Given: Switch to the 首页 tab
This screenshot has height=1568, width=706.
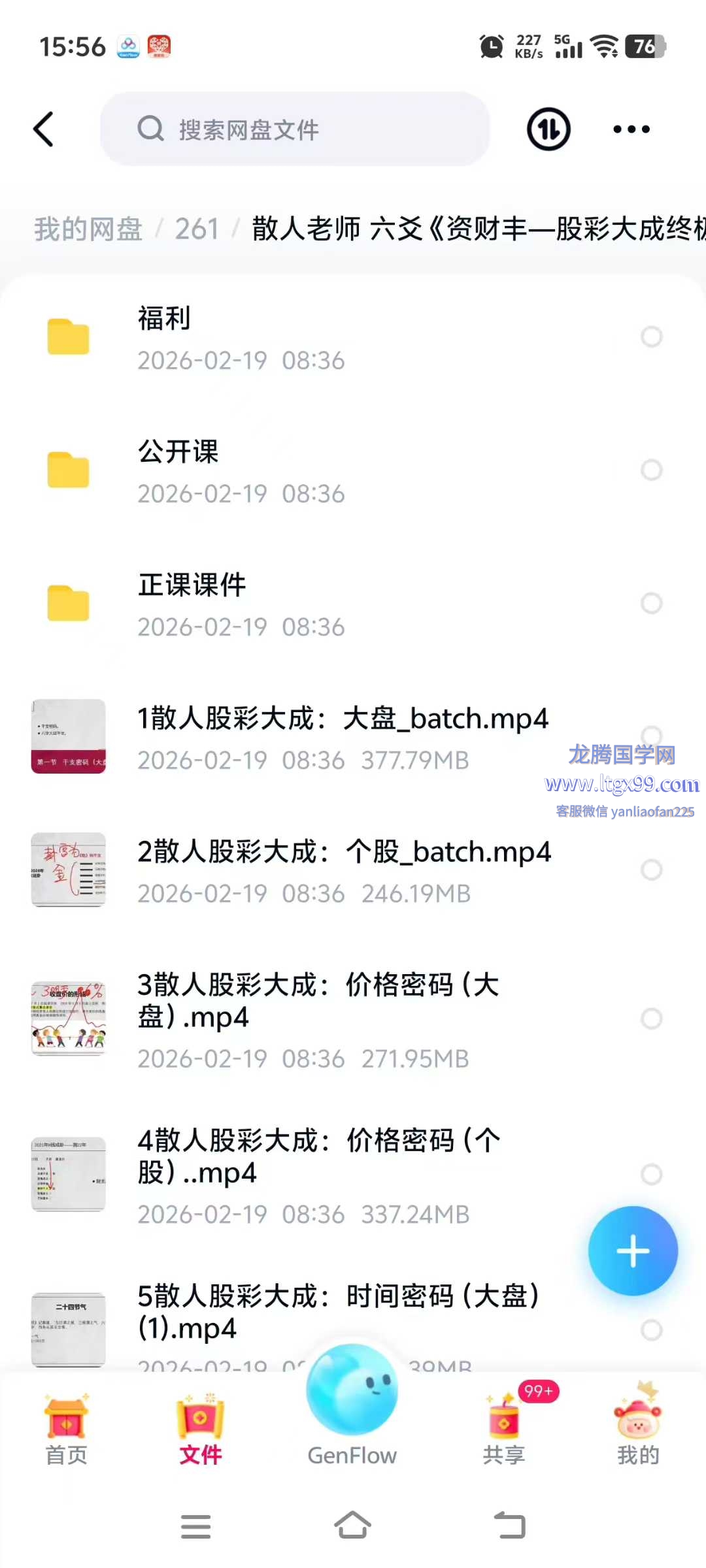Looking at the screenshot, I should (66, 1431).
